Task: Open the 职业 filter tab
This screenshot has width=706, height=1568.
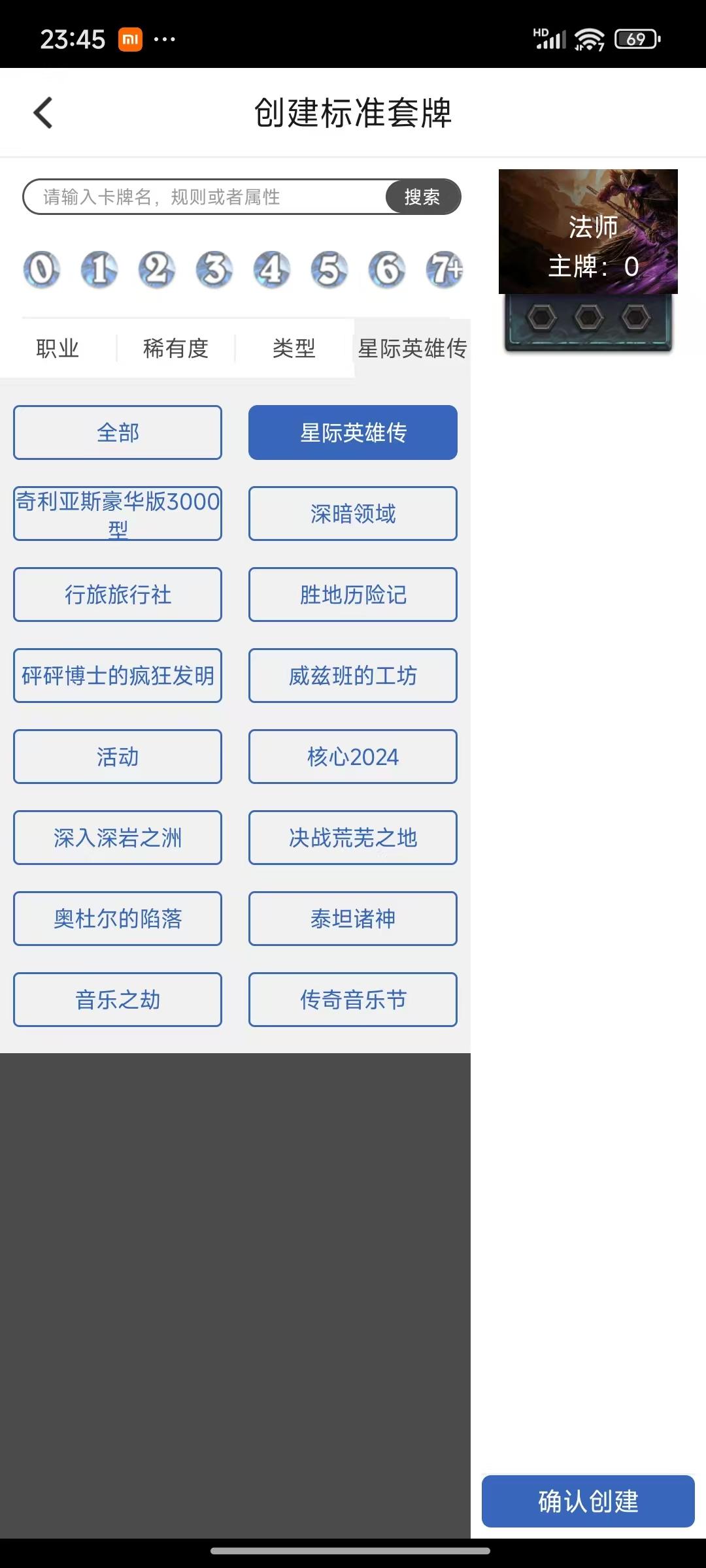Action: tap(58, 348)
